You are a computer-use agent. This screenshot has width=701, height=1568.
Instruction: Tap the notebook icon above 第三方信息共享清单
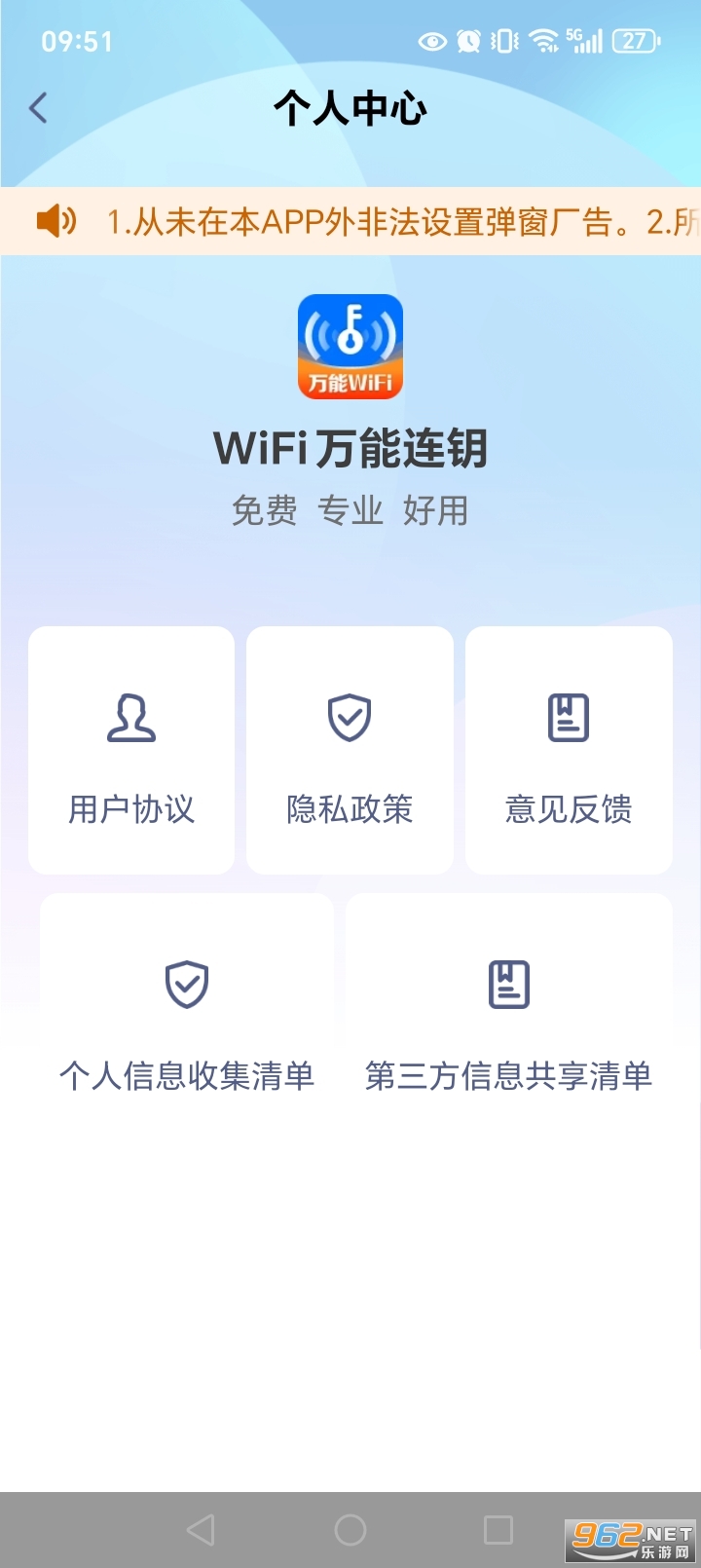[x=508, y=984]
